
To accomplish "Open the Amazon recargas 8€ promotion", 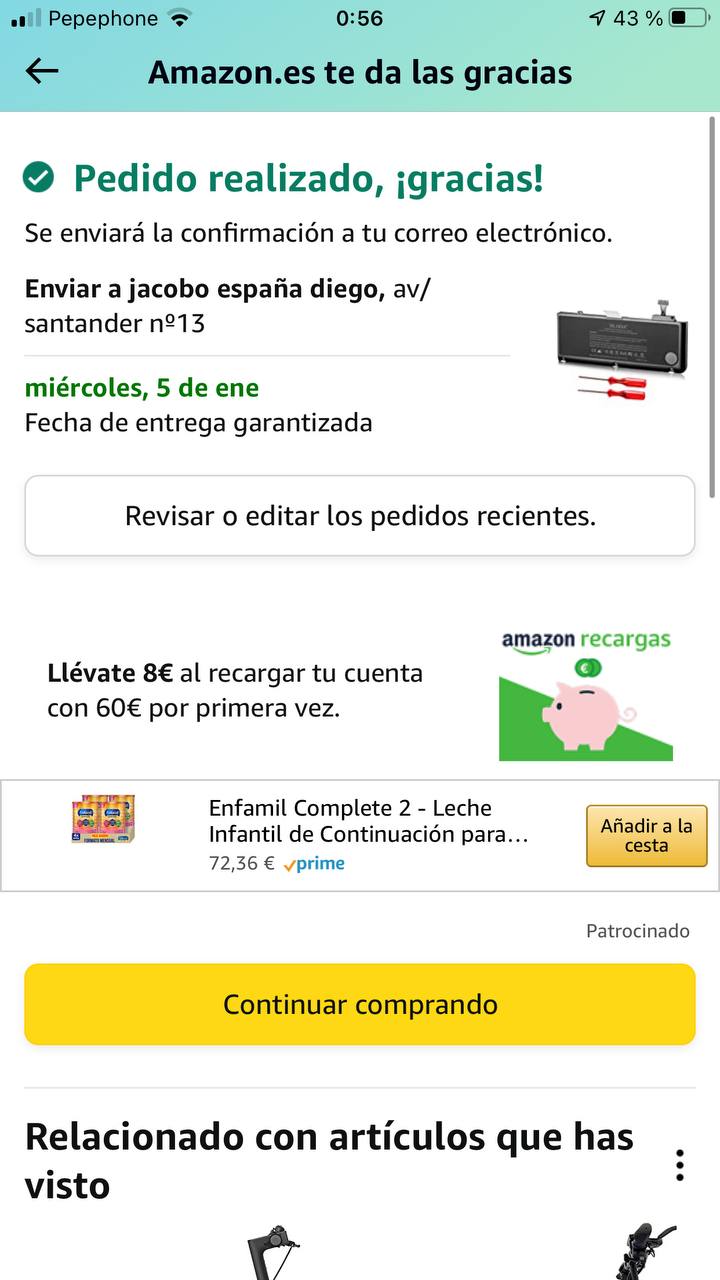I will [360, 692].
